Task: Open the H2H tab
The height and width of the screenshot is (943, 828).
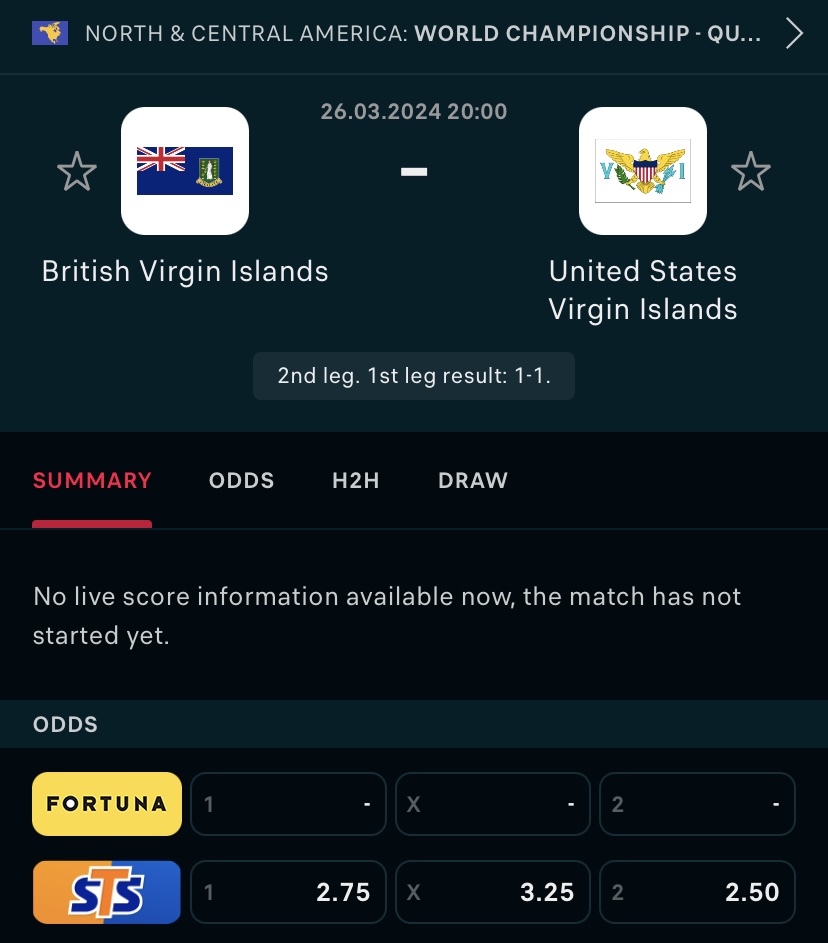Action: point(356,481)
